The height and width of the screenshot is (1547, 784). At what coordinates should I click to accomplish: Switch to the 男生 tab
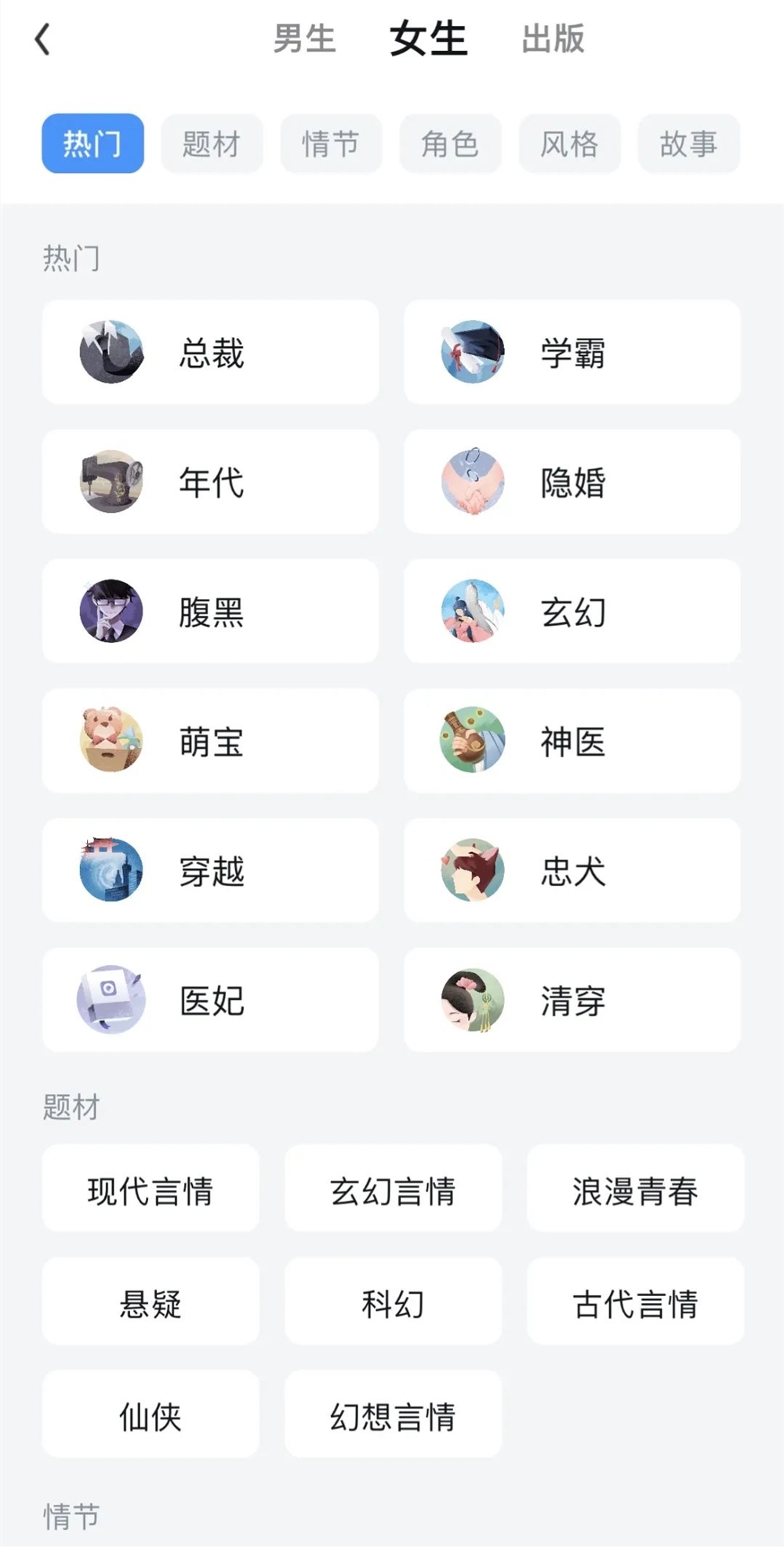click(305, 38)
